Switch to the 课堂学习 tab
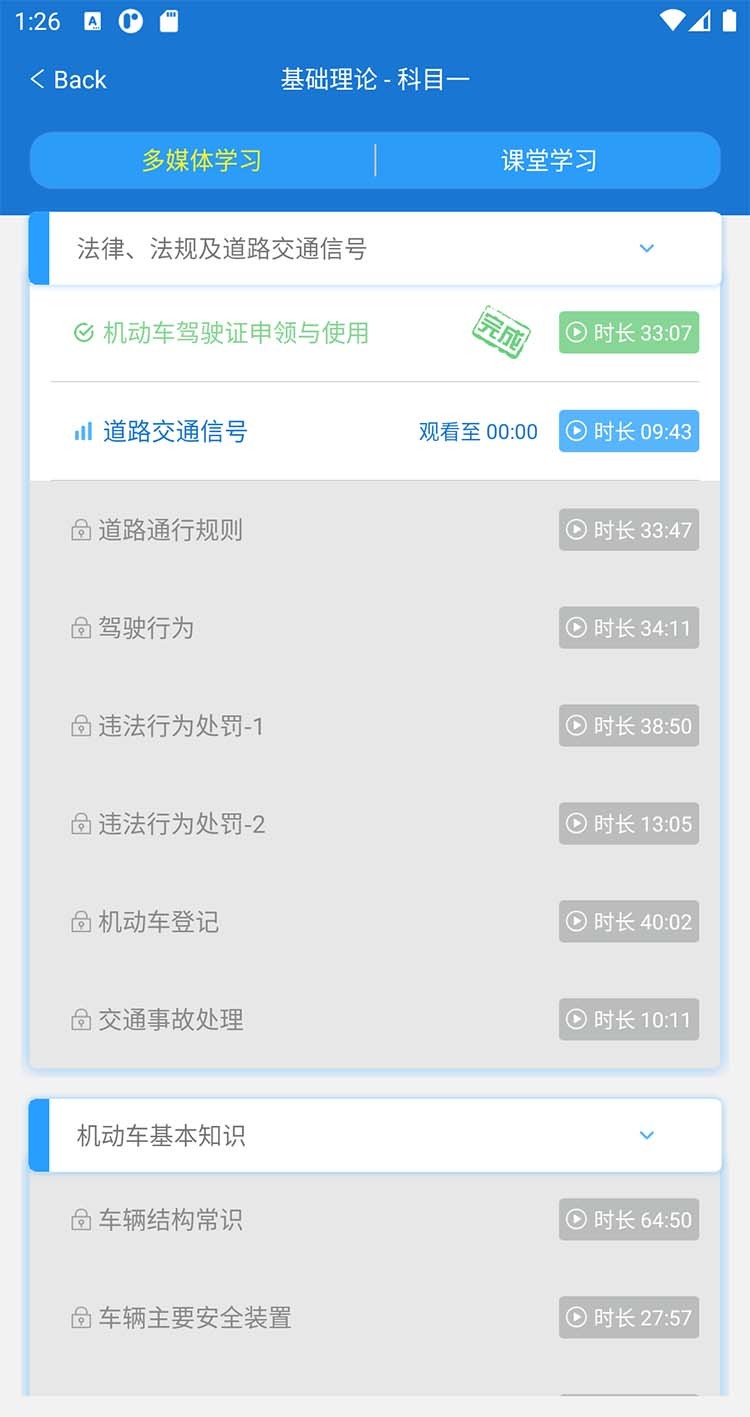This screenshot has width=750, height=1417. pos(548,160)
